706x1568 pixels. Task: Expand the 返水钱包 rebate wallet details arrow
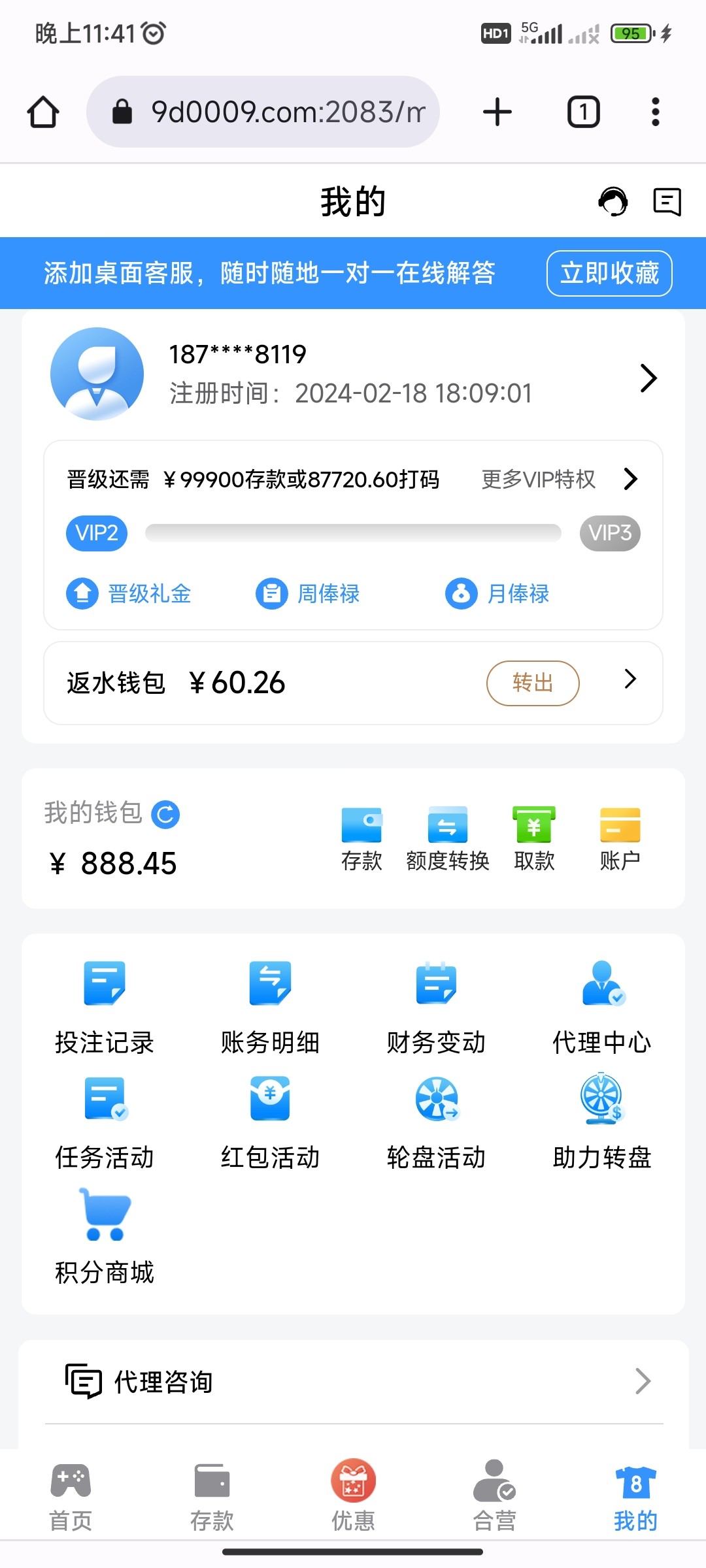point(630,680)
